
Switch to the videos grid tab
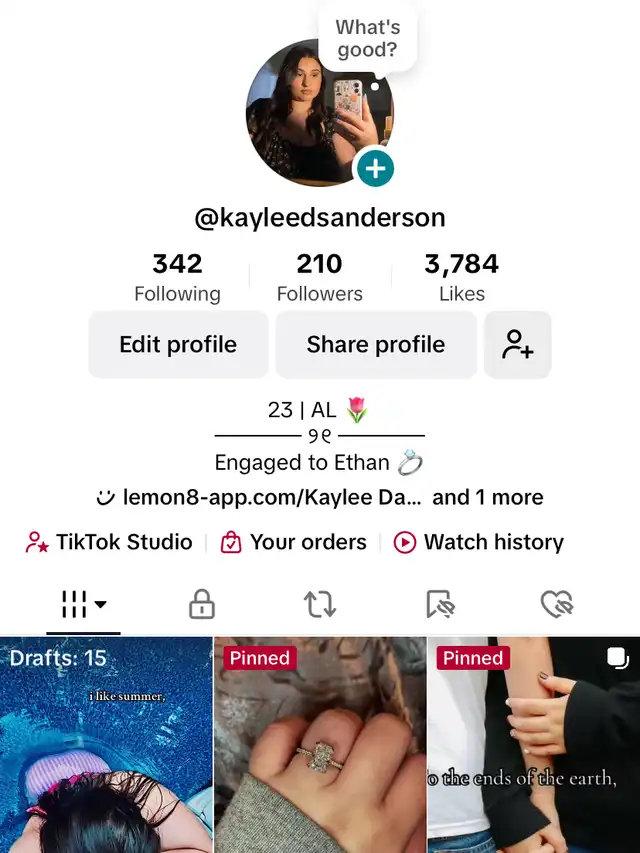point(84,604)
